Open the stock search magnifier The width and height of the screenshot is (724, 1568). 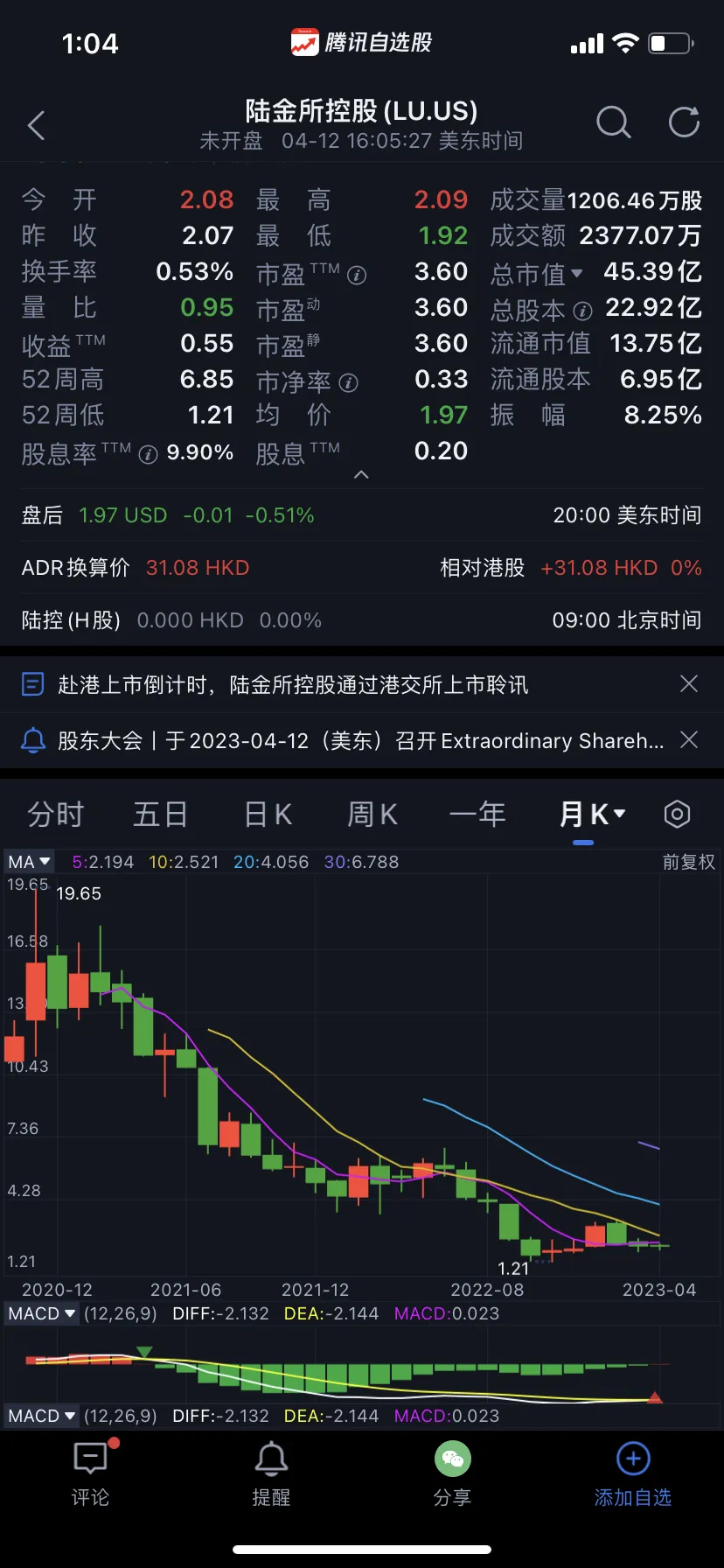point(613,123)
